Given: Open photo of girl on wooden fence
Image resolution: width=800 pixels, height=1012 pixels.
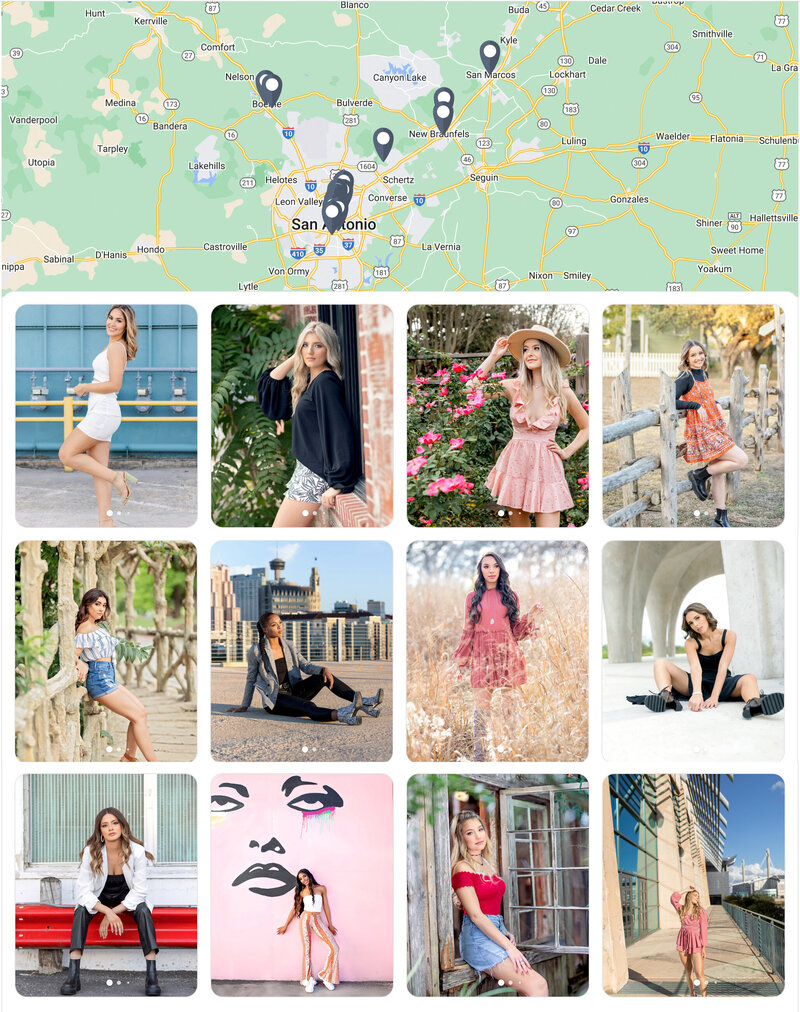Looking at the screenshot, I should tap(693, 415).
